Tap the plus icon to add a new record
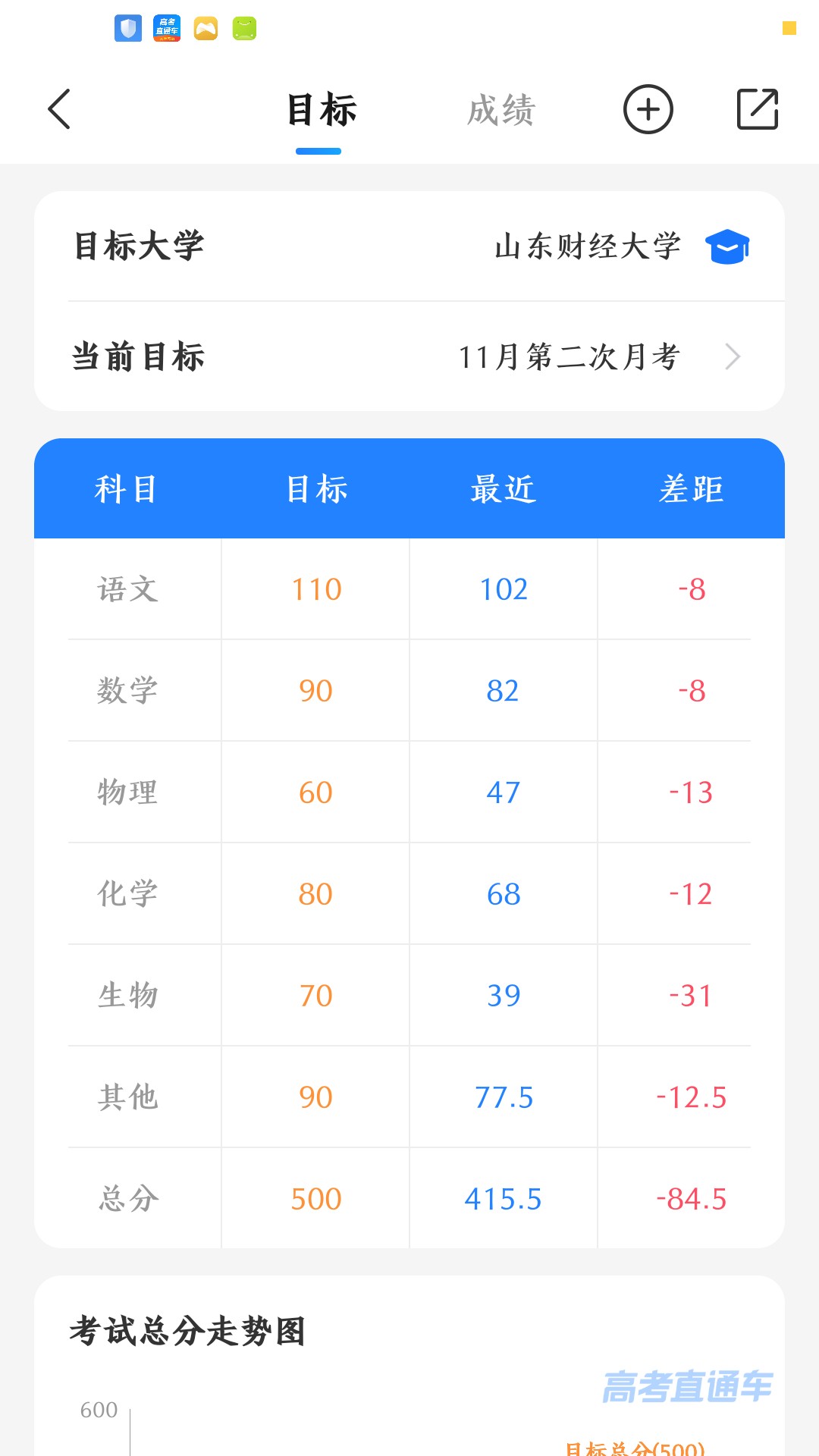The width and height of the screenshot is (819, 1456). 648,110
